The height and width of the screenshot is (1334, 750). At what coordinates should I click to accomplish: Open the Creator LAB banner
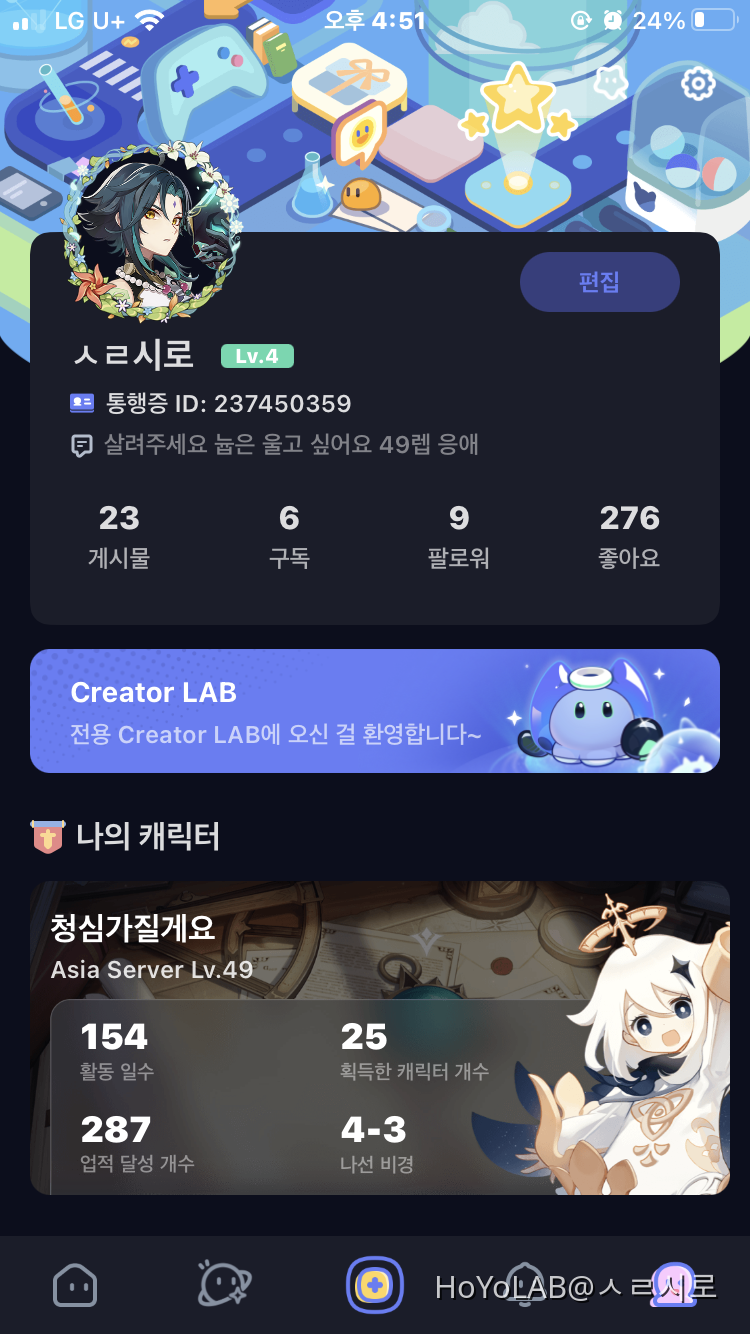375,711
